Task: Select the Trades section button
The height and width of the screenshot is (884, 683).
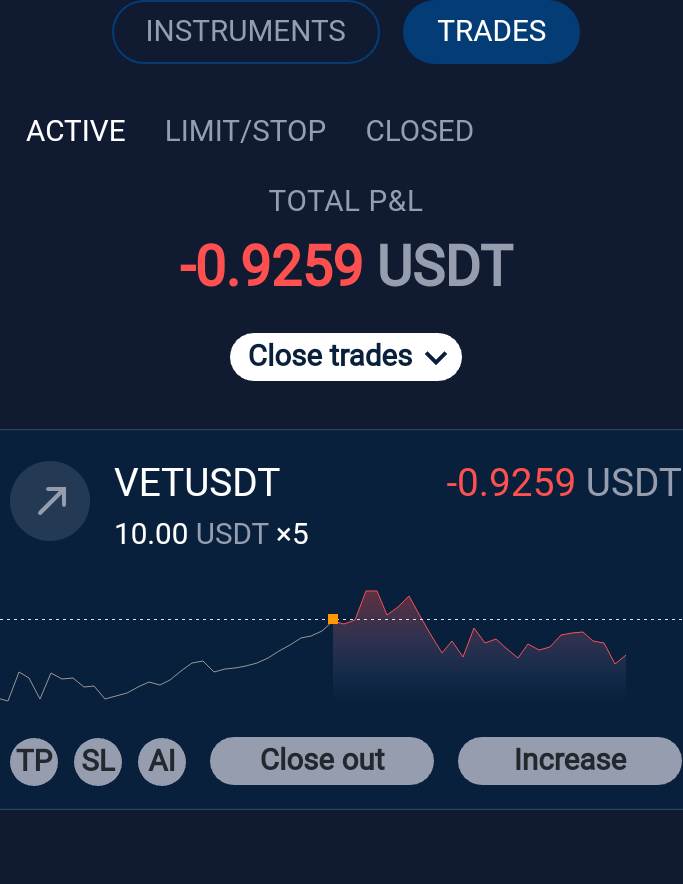Action: (491, 32)
